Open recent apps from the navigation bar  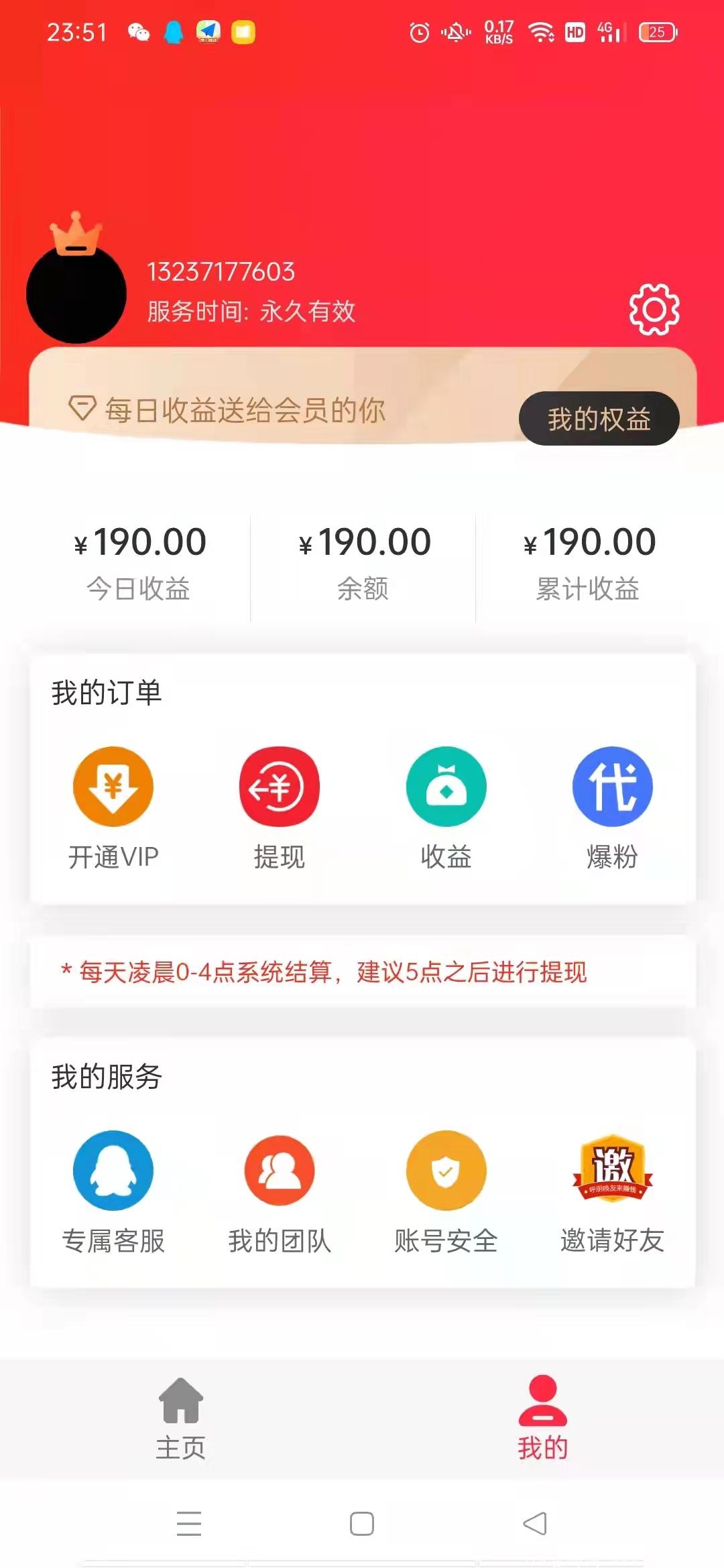tap(189, 1523)
